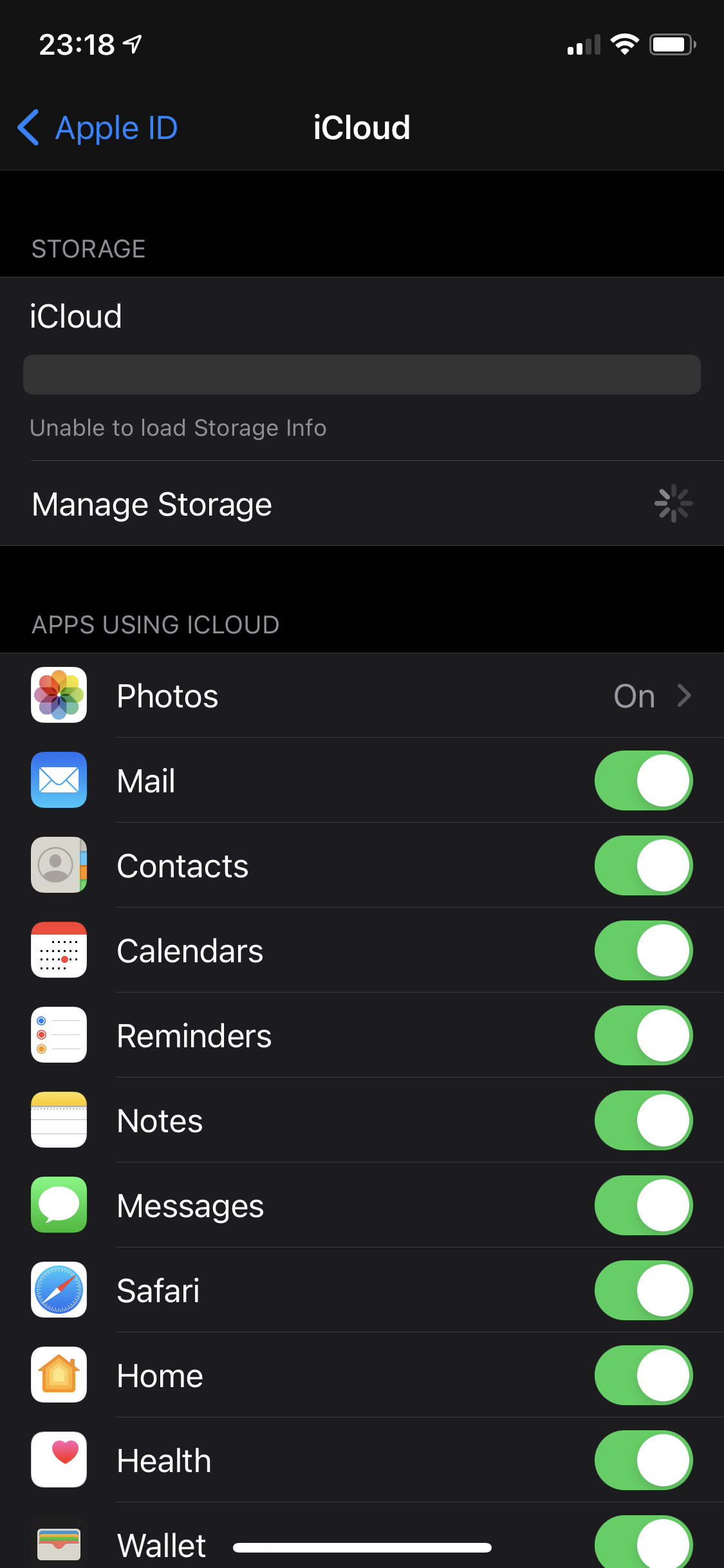Turn off Mail iCloud sync

[643, 781]
